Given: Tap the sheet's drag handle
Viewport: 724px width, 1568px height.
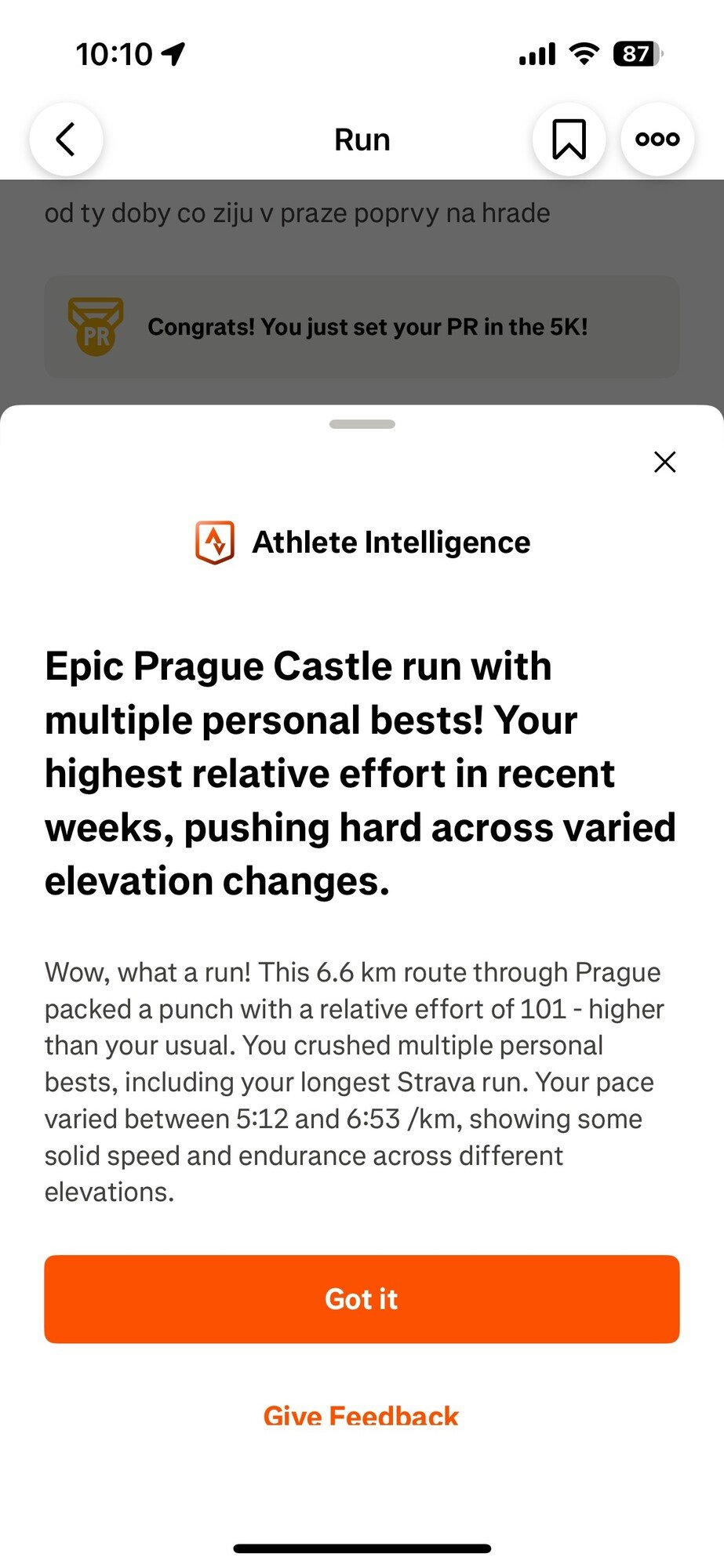Looking at the screenshot, I should (x=362, y=424).
